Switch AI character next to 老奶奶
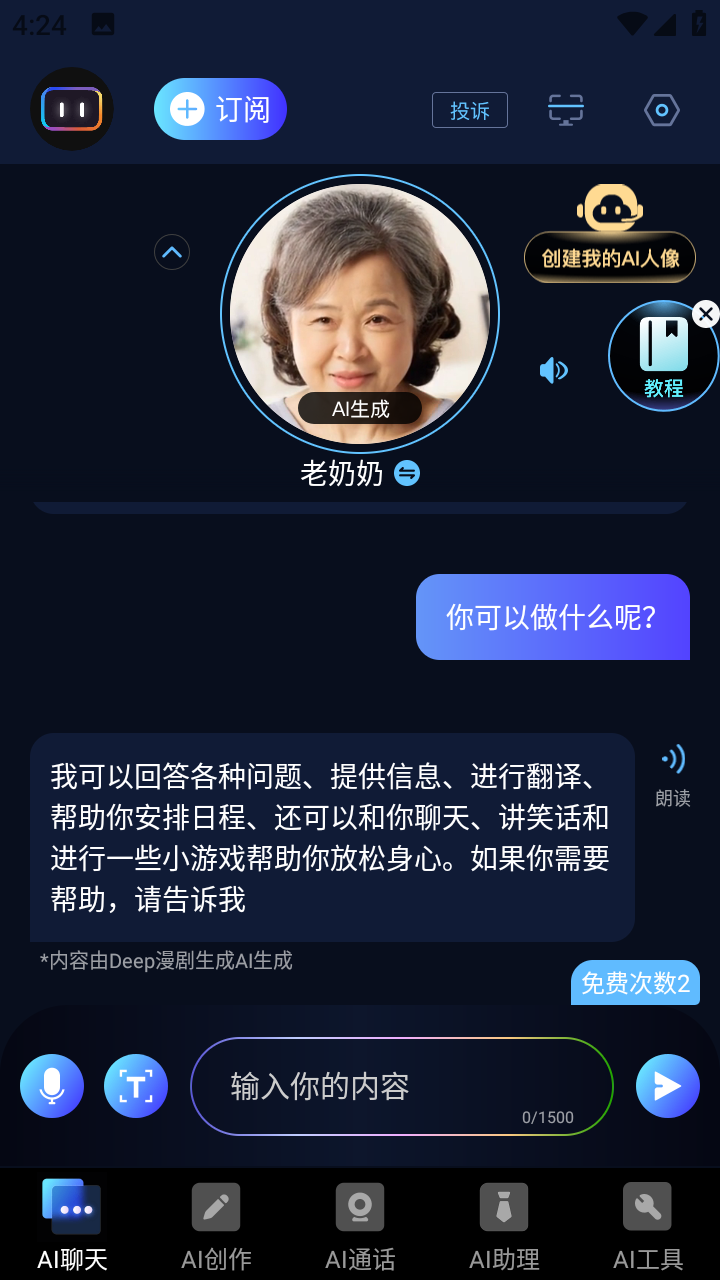720x1280 pixels. click(407, 473)
